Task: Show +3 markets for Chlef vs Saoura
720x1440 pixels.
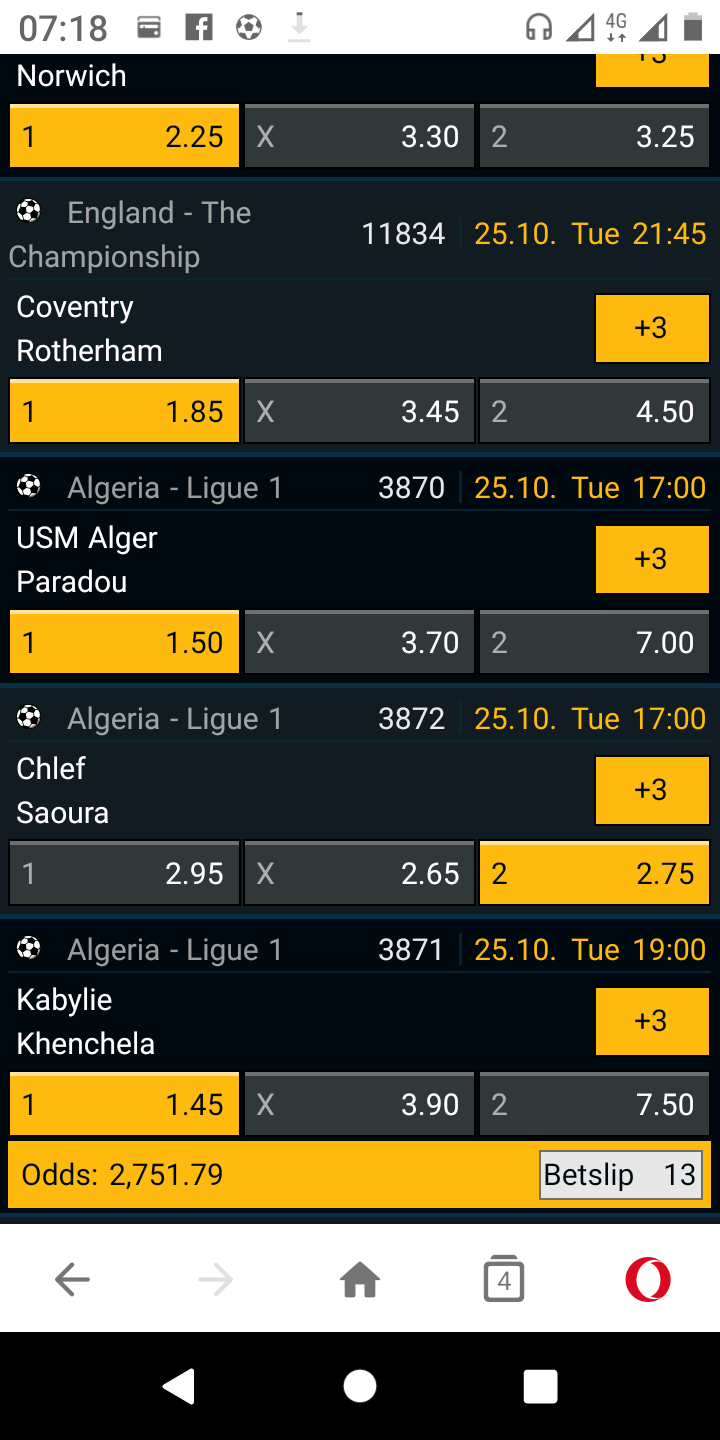Action: (652, 790)
